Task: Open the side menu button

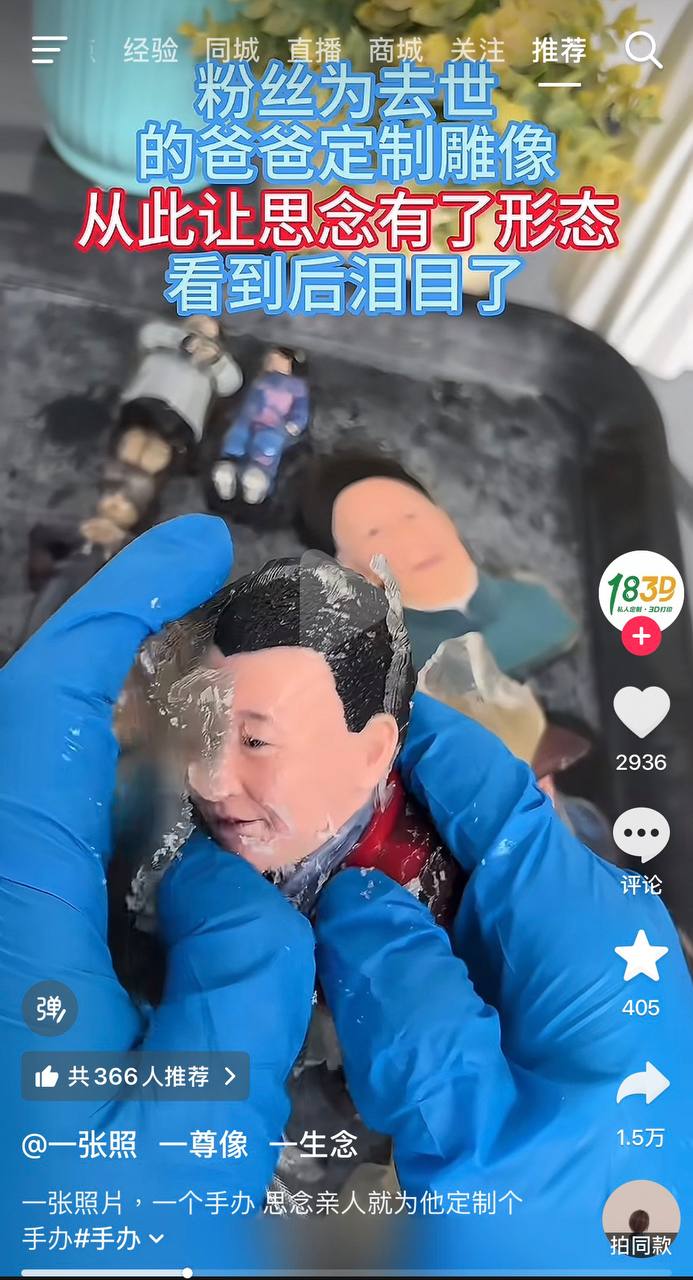Action: [49, 49]
